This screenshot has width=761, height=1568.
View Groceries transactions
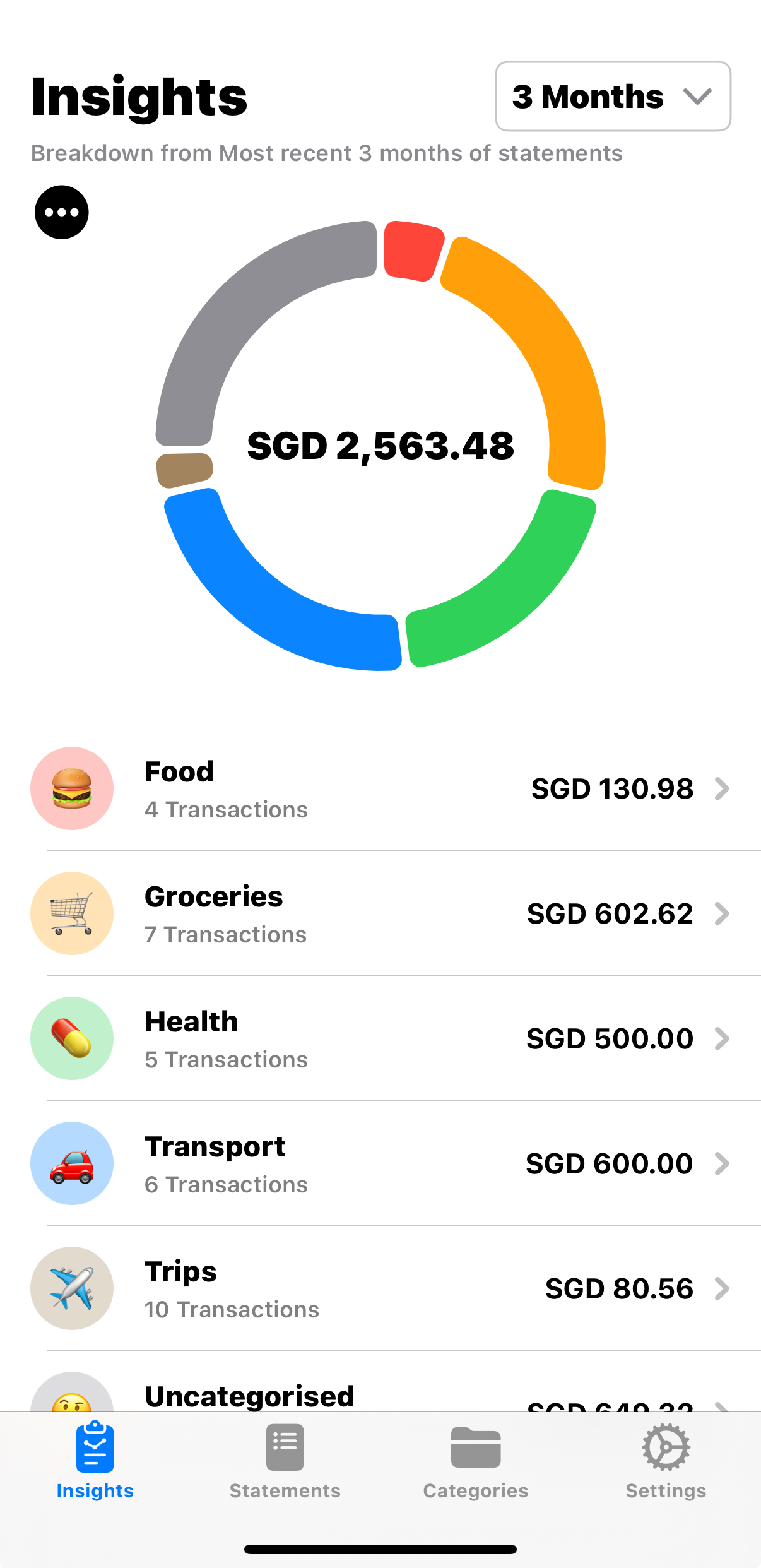[380, 914]
